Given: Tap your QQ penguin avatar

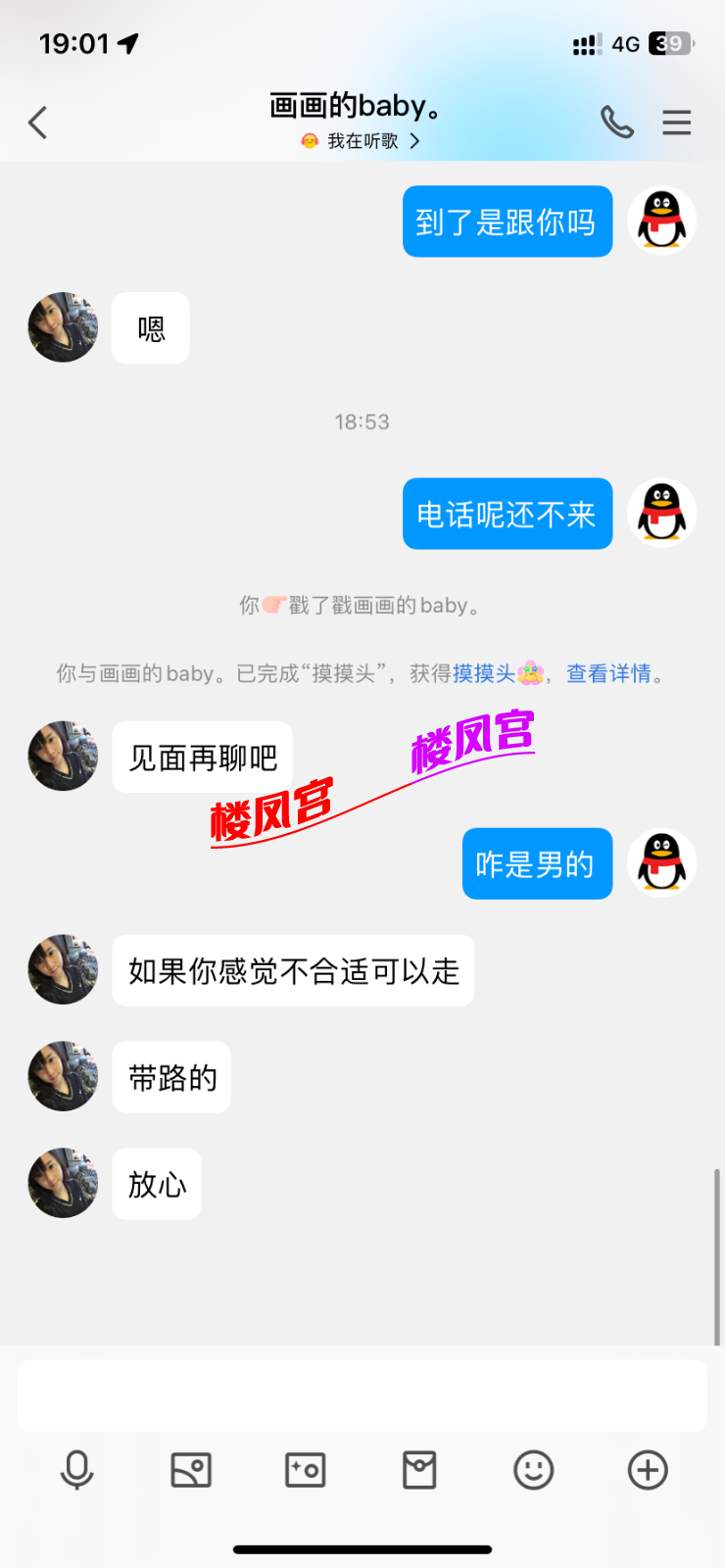Looking at the screenshot, I should tap(661, 220).
